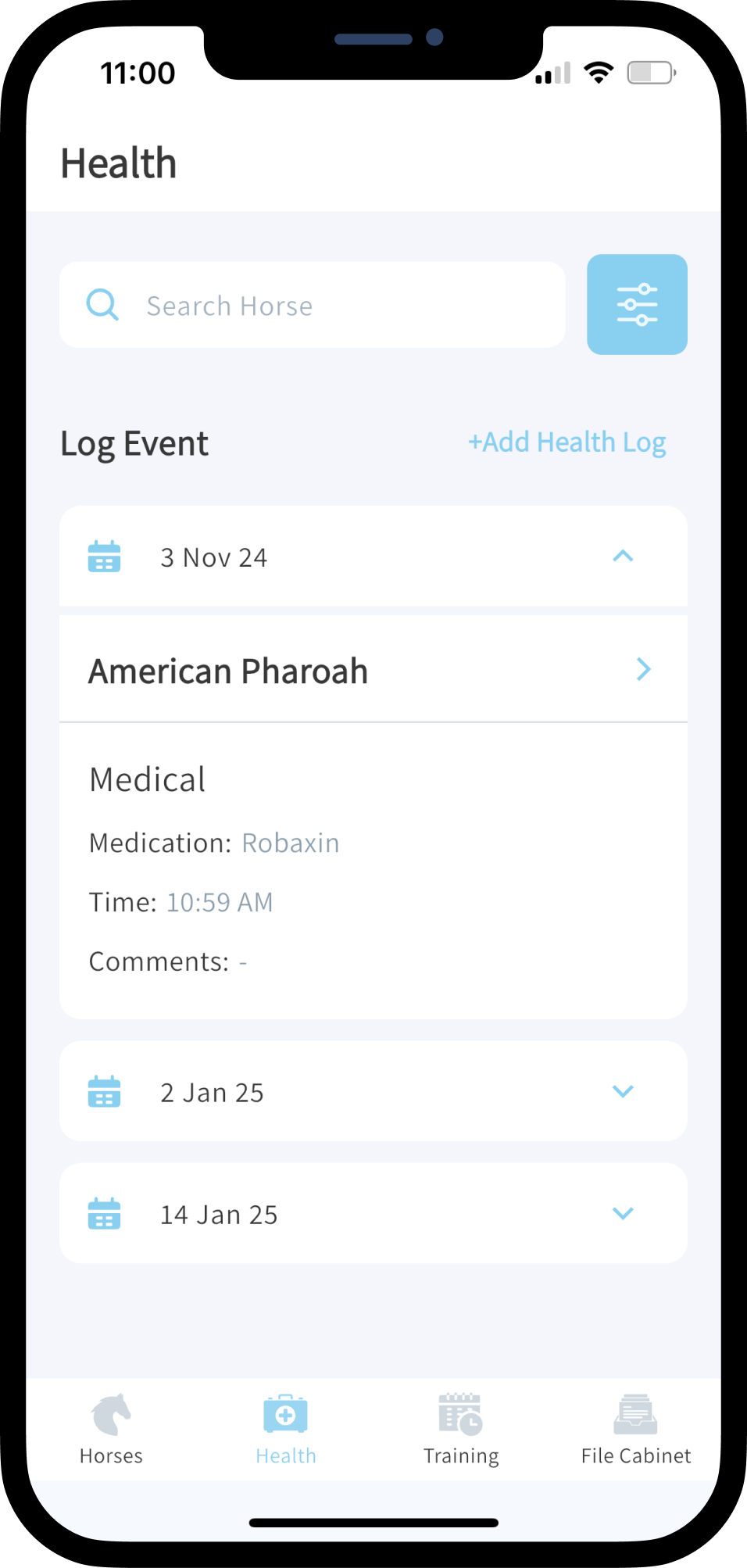Switch to the Training tab
Screen dimensions: 747x1568
click(x=460, y=1455)
